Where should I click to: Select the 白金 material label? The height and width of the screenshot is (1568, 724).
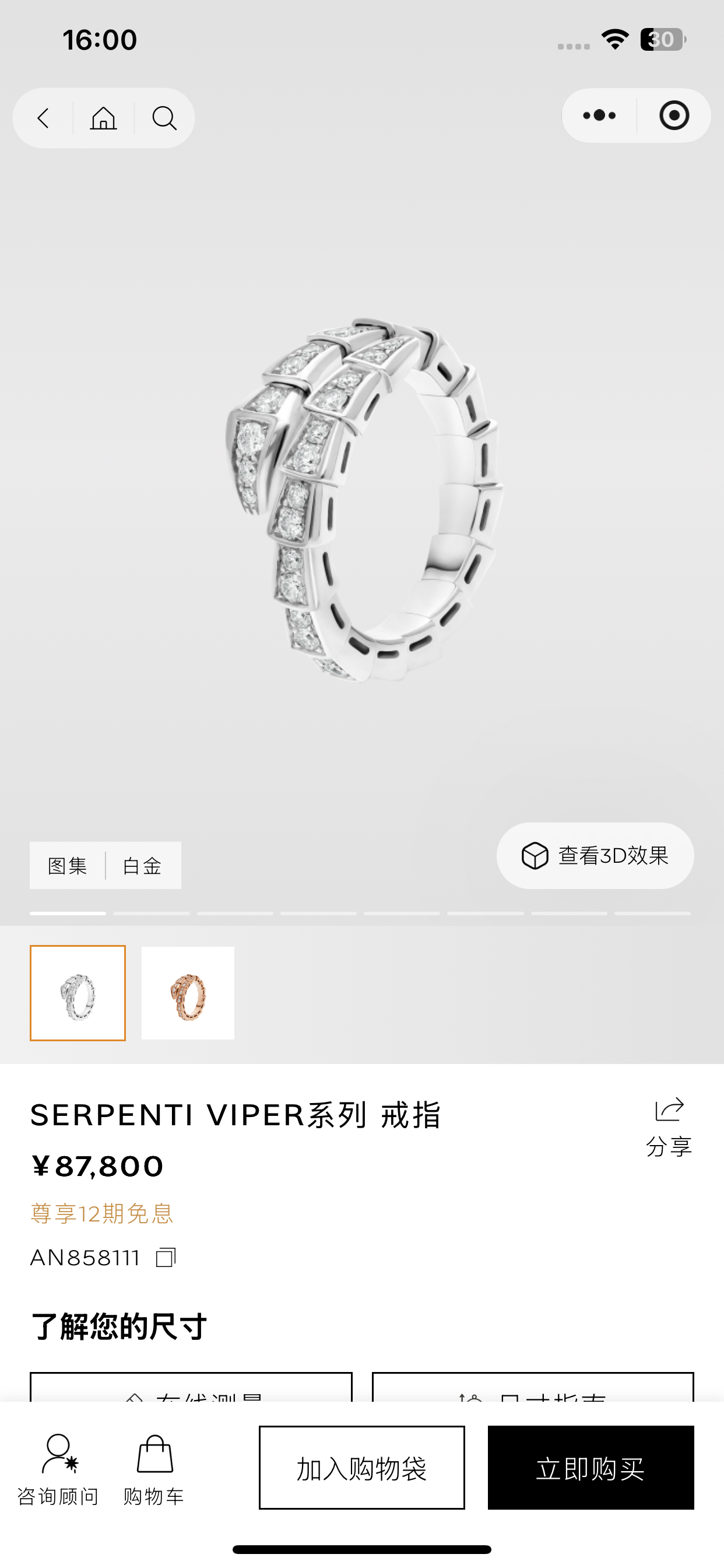[x=142, y=866]
